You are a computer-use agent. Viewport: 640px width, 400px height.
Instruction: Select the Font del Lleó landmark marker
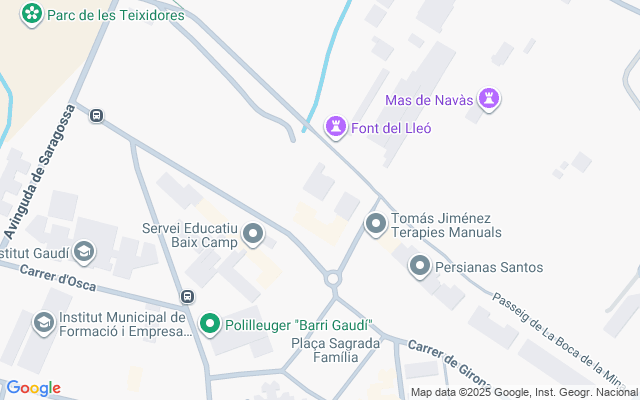tap(336, 127)
